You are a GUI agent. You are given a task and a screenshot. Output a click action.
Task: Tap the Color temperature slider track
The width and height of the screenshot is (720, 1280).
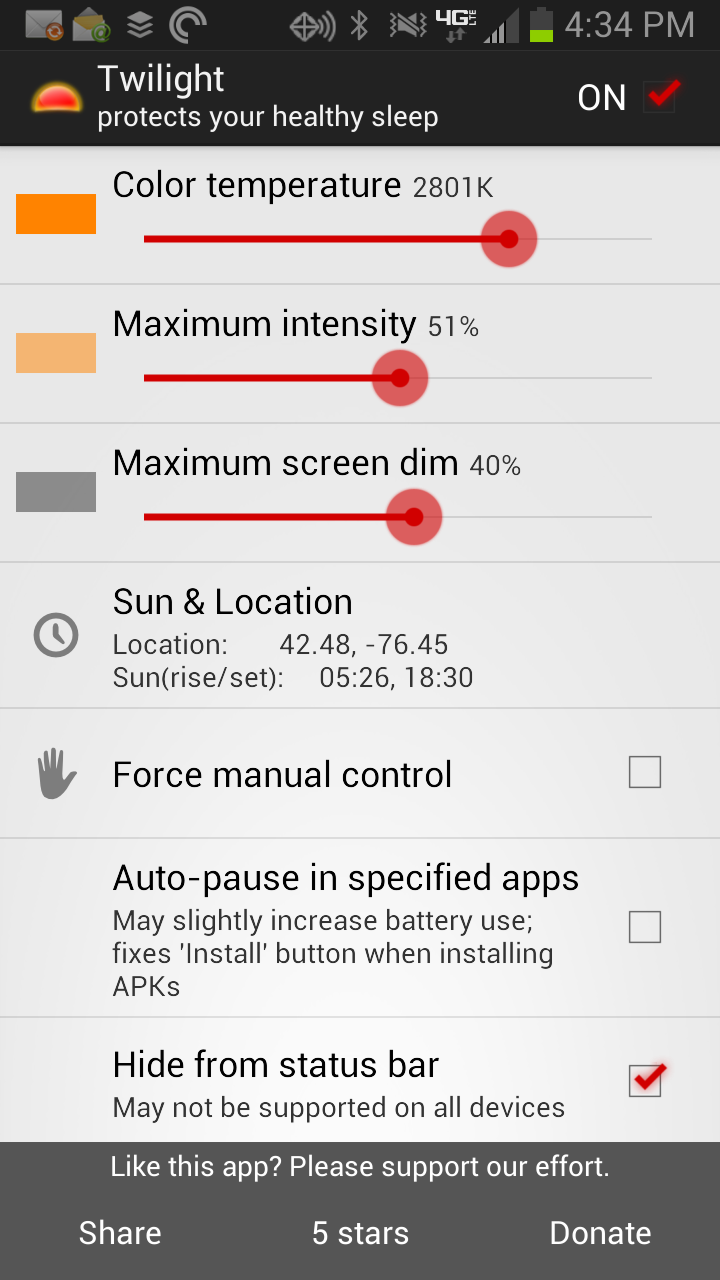click(398, 239)
